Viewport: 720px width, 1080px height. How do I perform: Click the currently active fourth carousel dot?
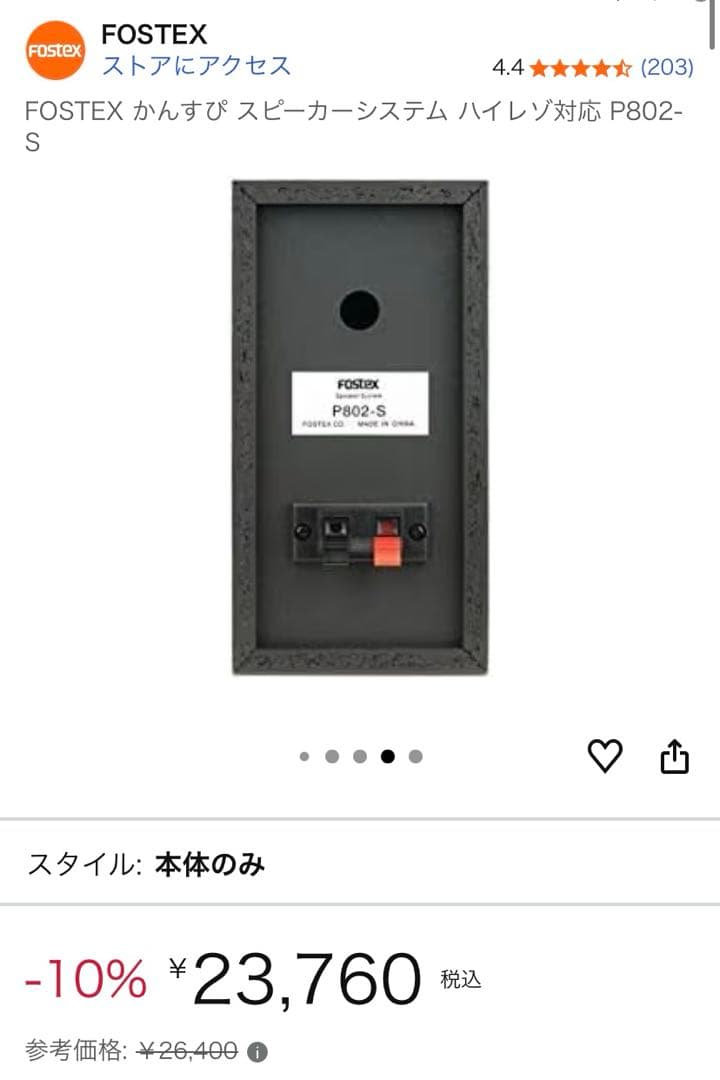pos(386,758)
